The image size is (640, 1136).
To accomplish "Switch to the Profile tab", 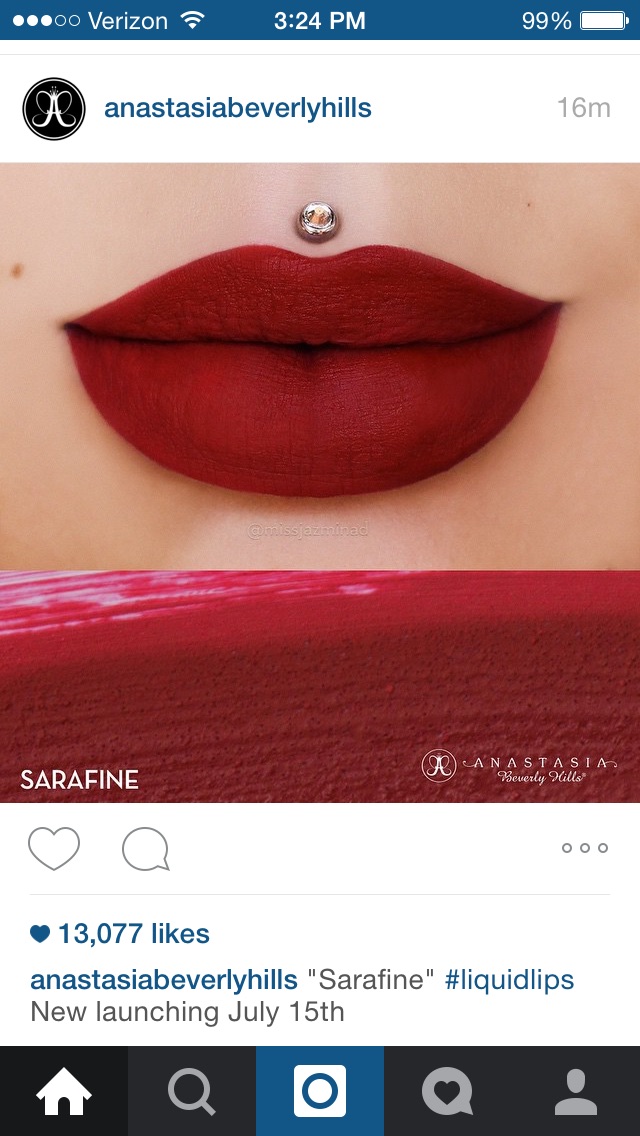I will tap(576, 1091).
